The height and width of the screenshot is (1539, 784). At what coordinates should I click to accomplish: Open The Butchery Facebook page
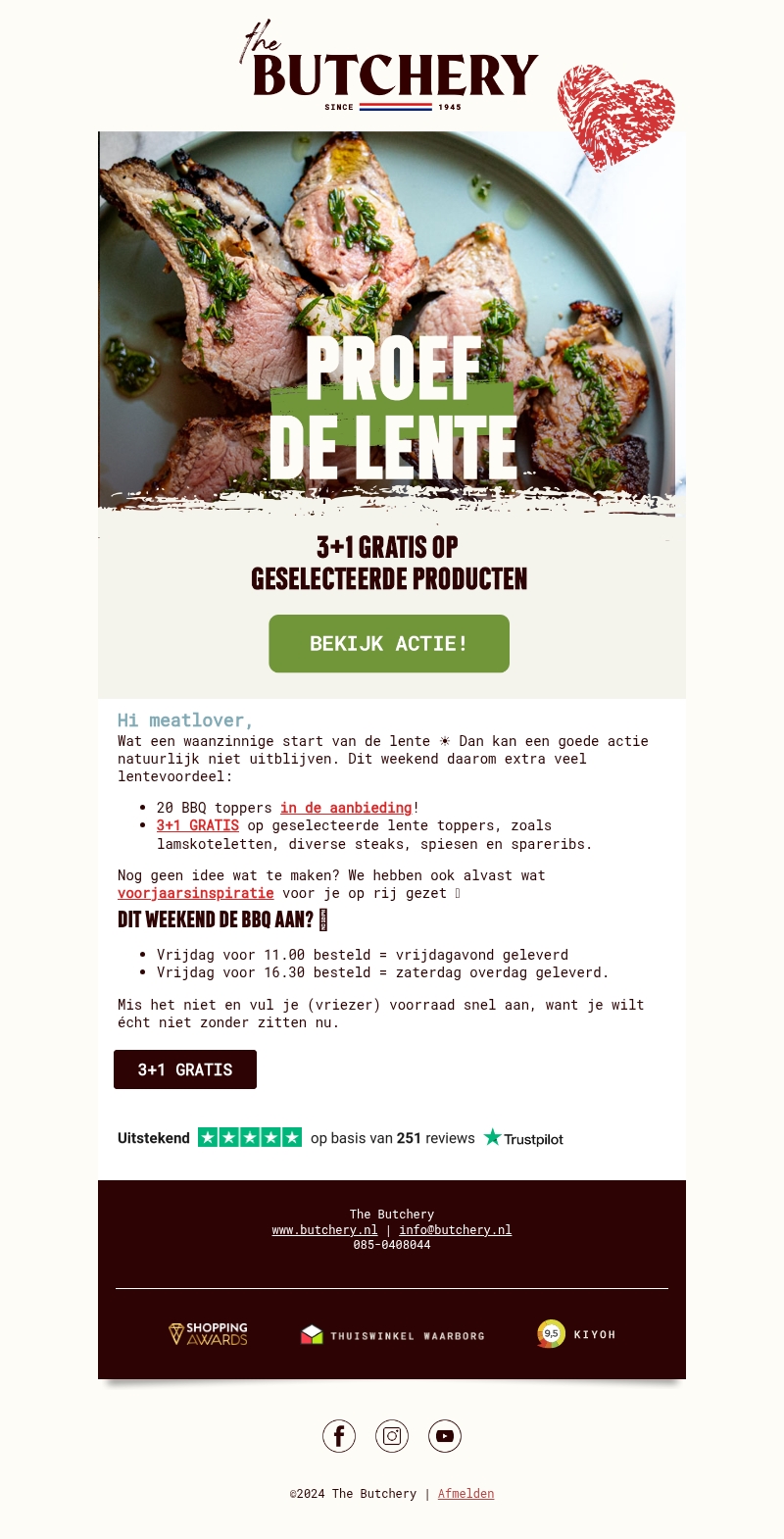coord(339,1436)
